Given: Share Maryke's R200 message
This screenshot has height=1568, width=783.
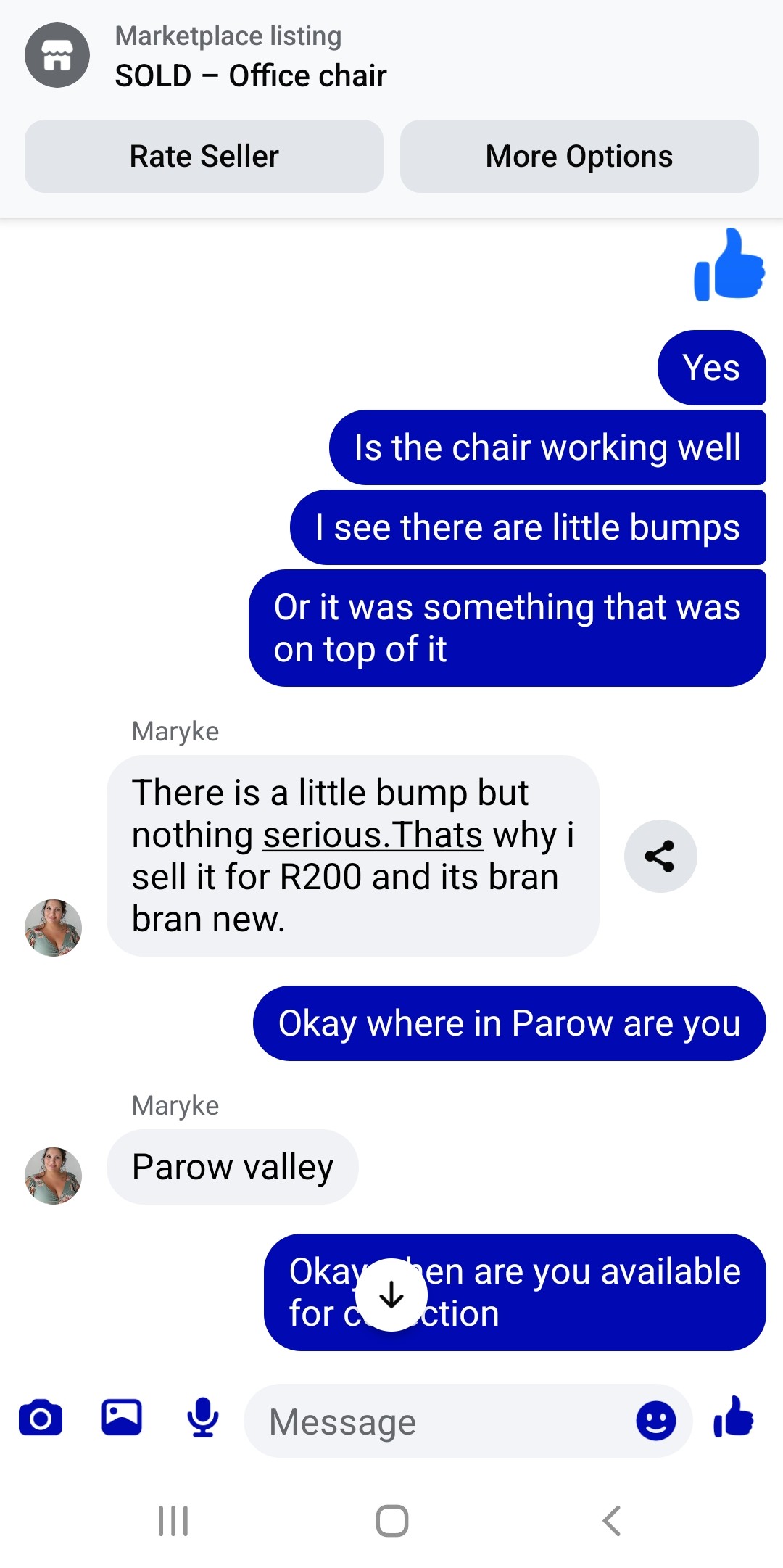Looking at the screenshot, I should [660, 856].
